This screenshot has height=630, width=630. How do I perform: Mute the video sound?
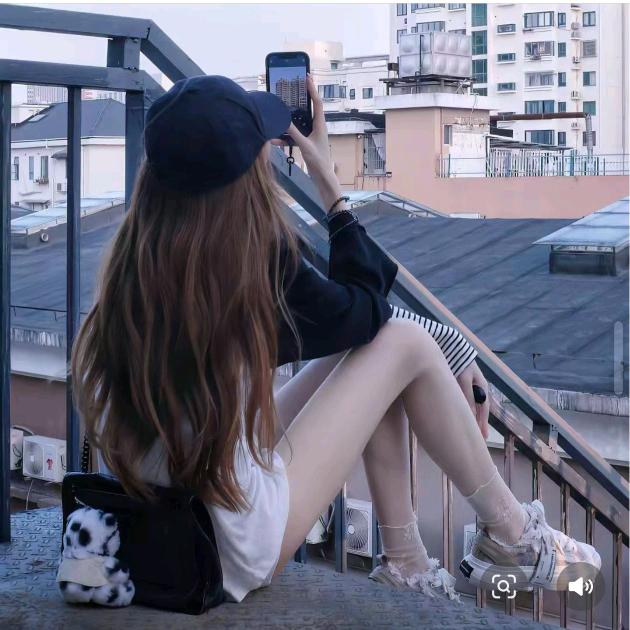(x=580, y=587)
